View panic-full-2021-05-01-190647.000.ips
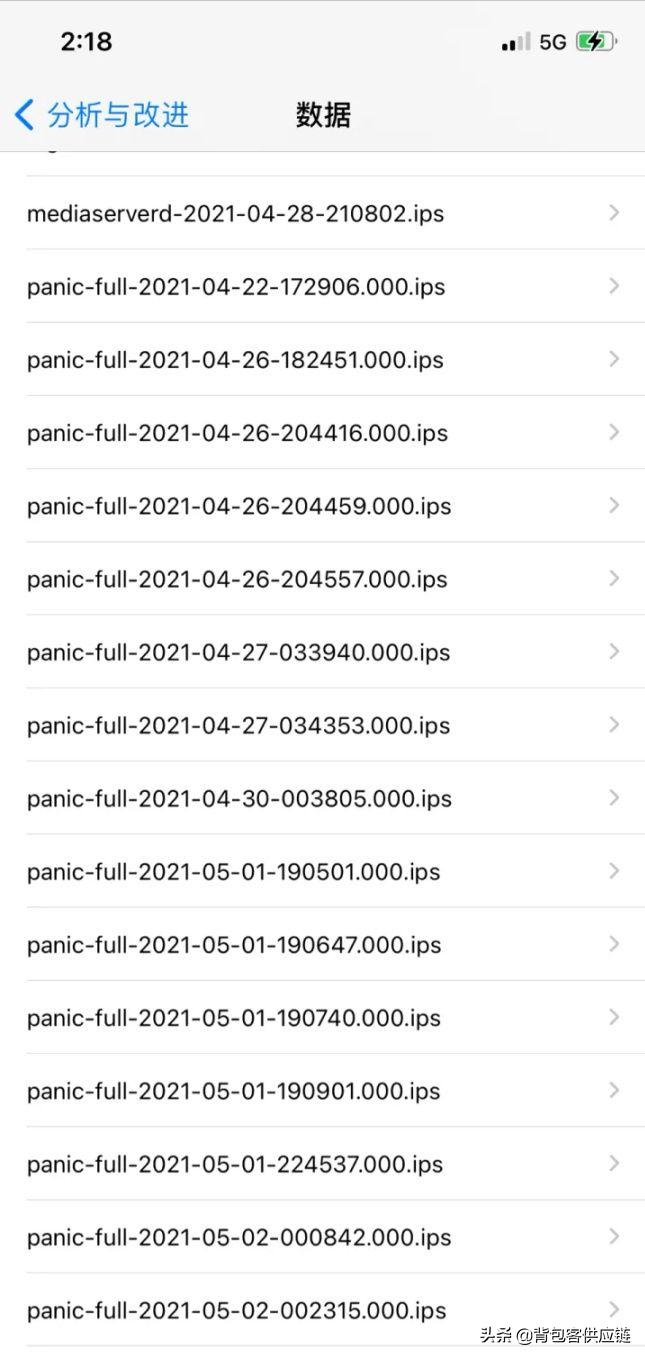Image resolution: width=645 pixels, height=1358 pixels. (x=234, y=944)
